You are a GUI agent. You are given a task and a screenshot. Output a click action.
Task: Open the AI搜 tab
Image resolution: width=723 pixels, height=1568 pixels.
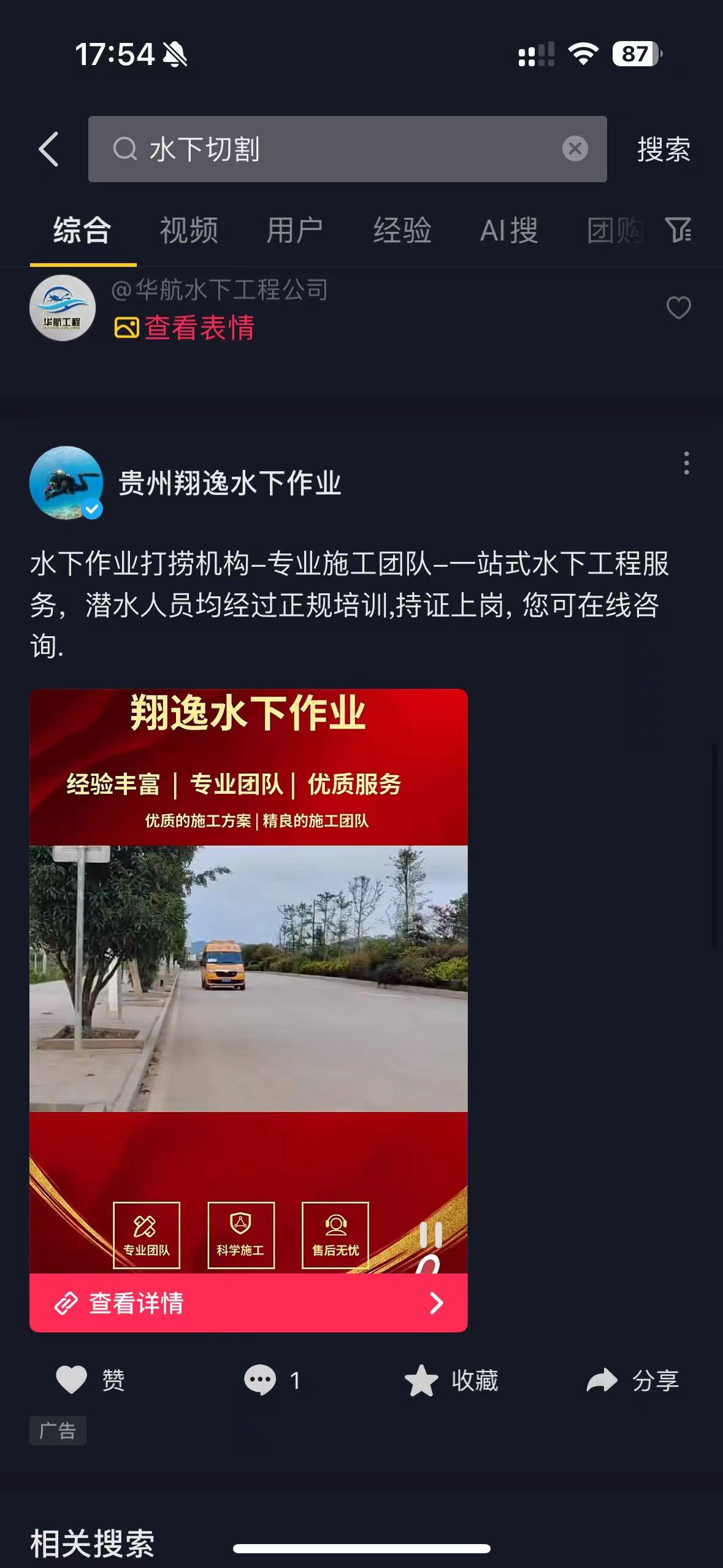[x=508, y=231]
